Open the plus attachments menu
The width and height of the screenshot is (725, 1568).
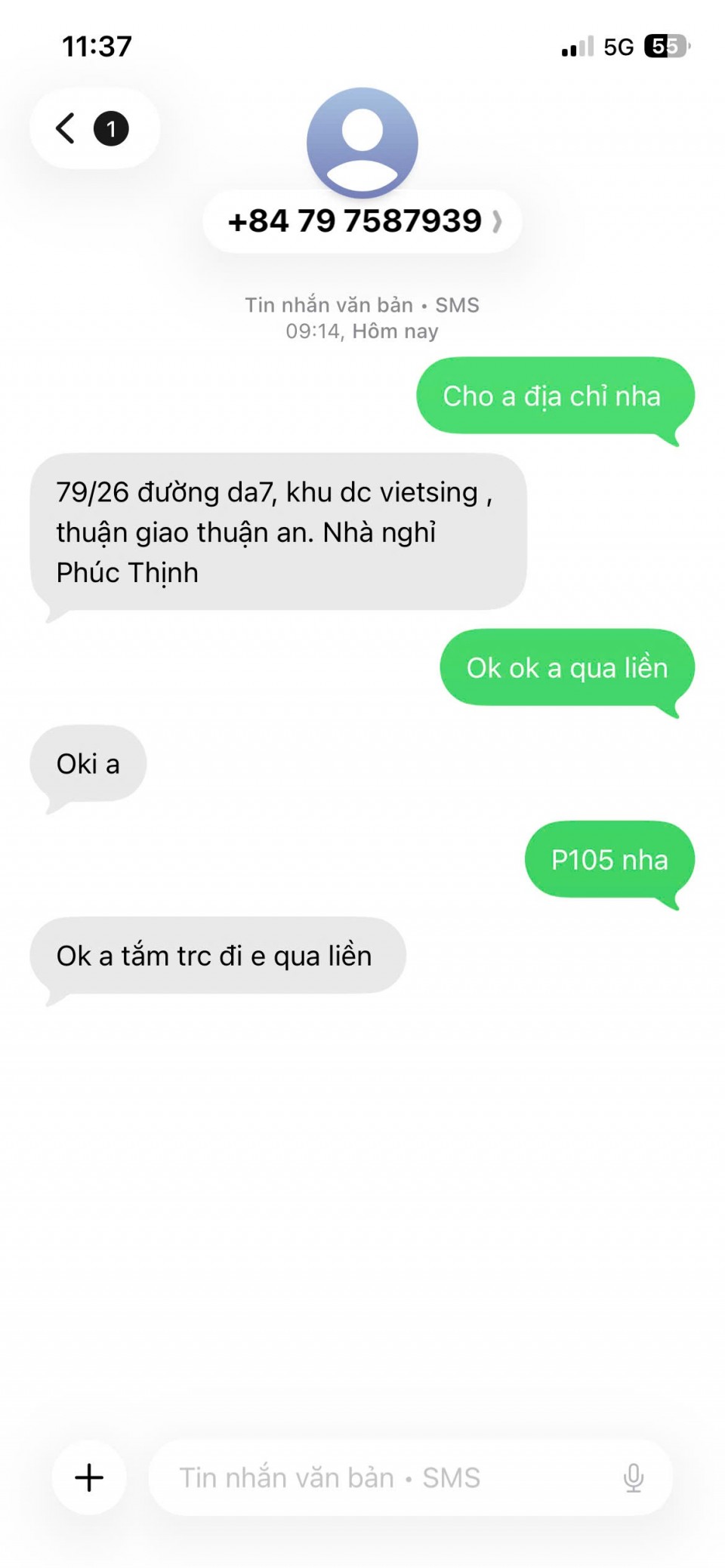coord(89,1477)
